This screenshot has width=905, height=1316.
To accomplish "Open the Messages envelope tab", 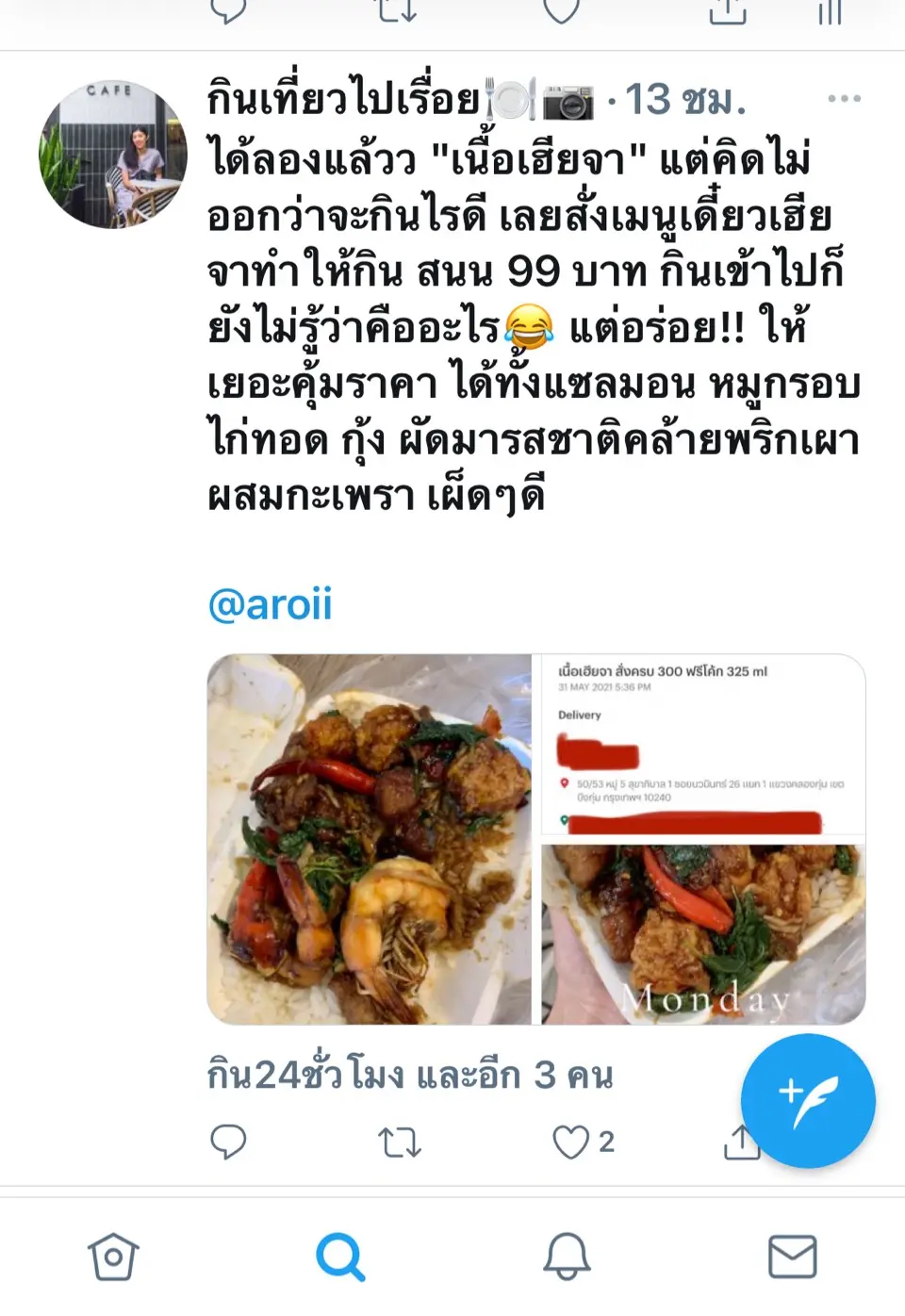I will (792, 1257).
